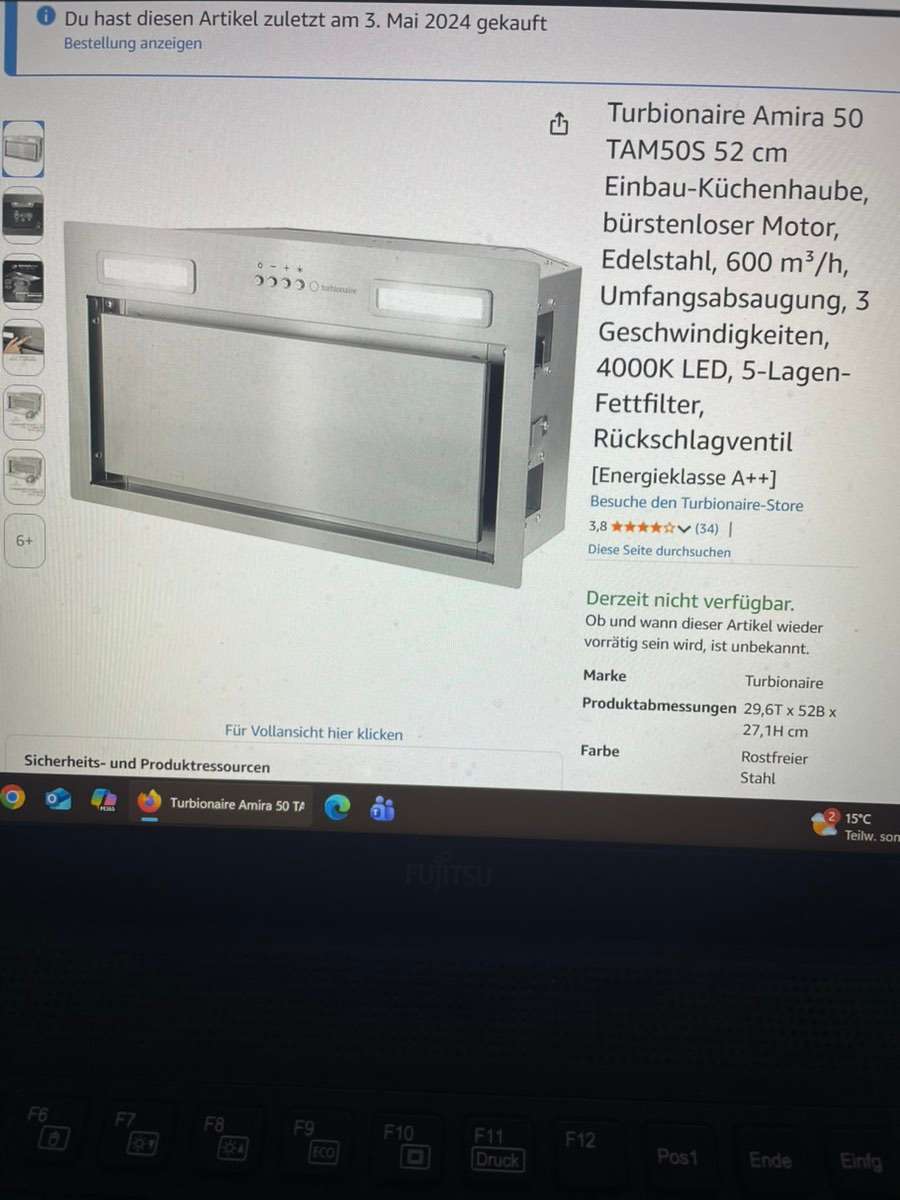Image resolution: width=900 pixels, height=1200 pixels.
Task: Tap Diese Seite durchsuchen
Action: pos(659,551)
